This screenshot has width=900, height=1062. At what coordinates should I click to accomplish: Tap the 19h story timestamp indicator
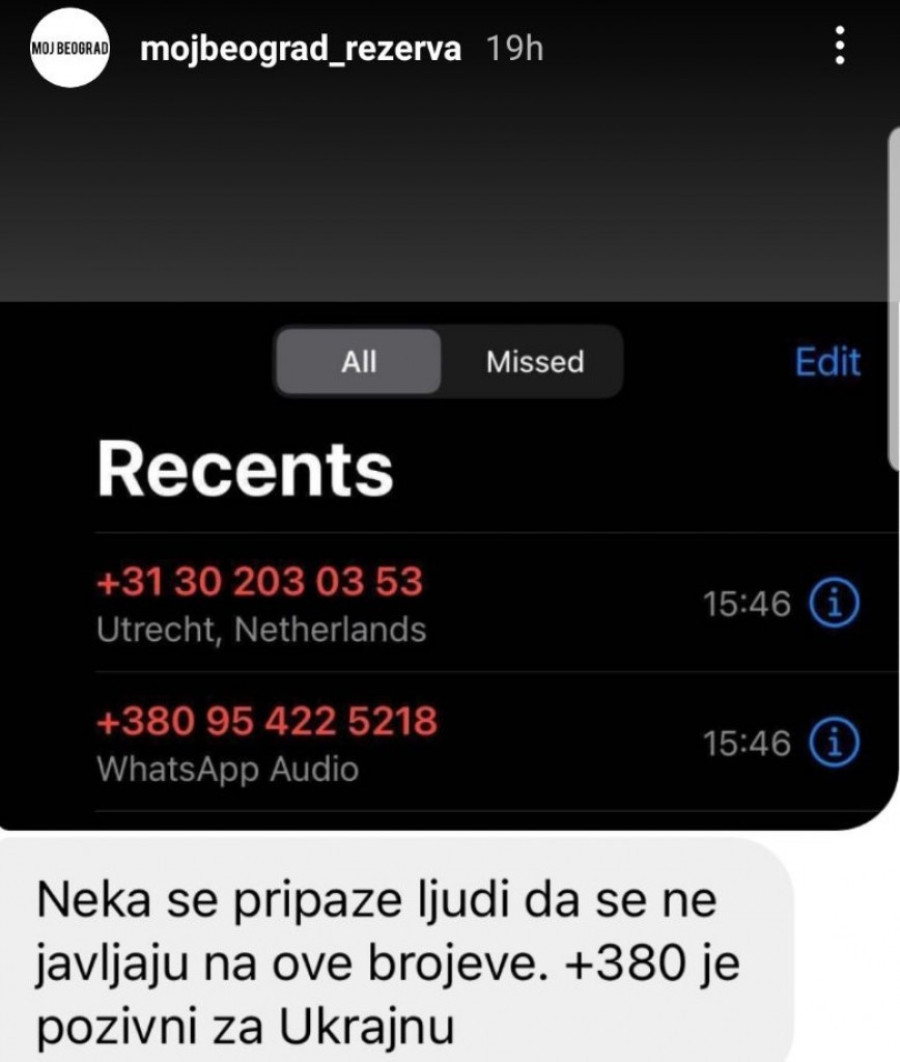[x=514, y=48]
